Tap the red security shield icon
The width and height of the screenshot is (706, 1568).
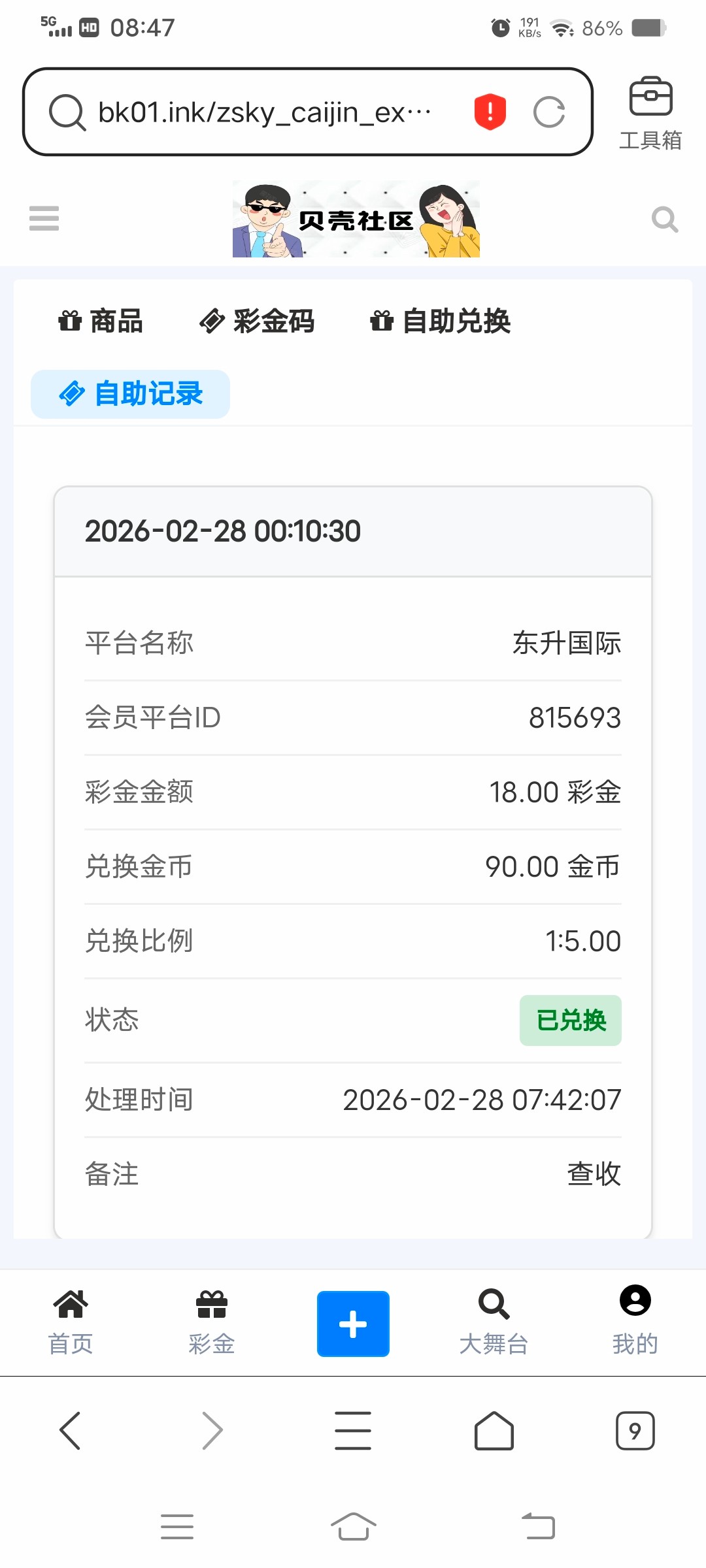(490, 111)
